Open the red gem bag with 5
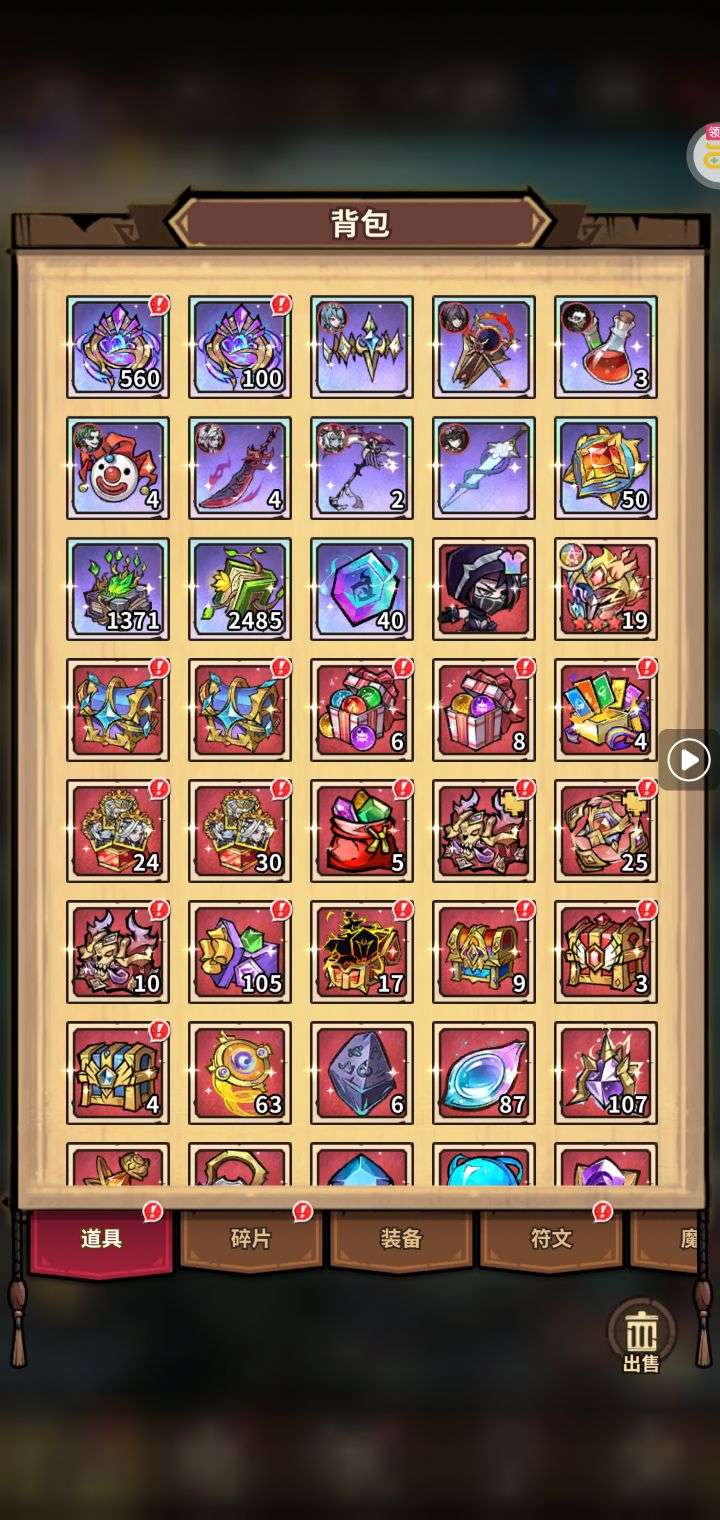The width and height of the screenshot is (720, 1520). [x=362, y=830]
